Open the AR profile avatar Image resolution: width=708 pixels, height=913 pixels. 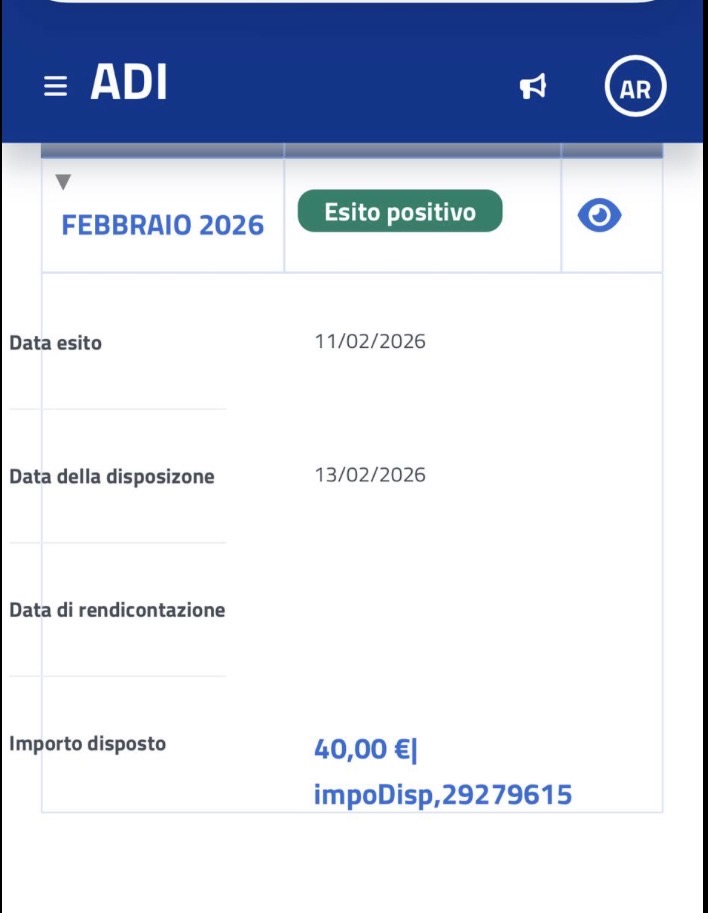pos(635,88)
